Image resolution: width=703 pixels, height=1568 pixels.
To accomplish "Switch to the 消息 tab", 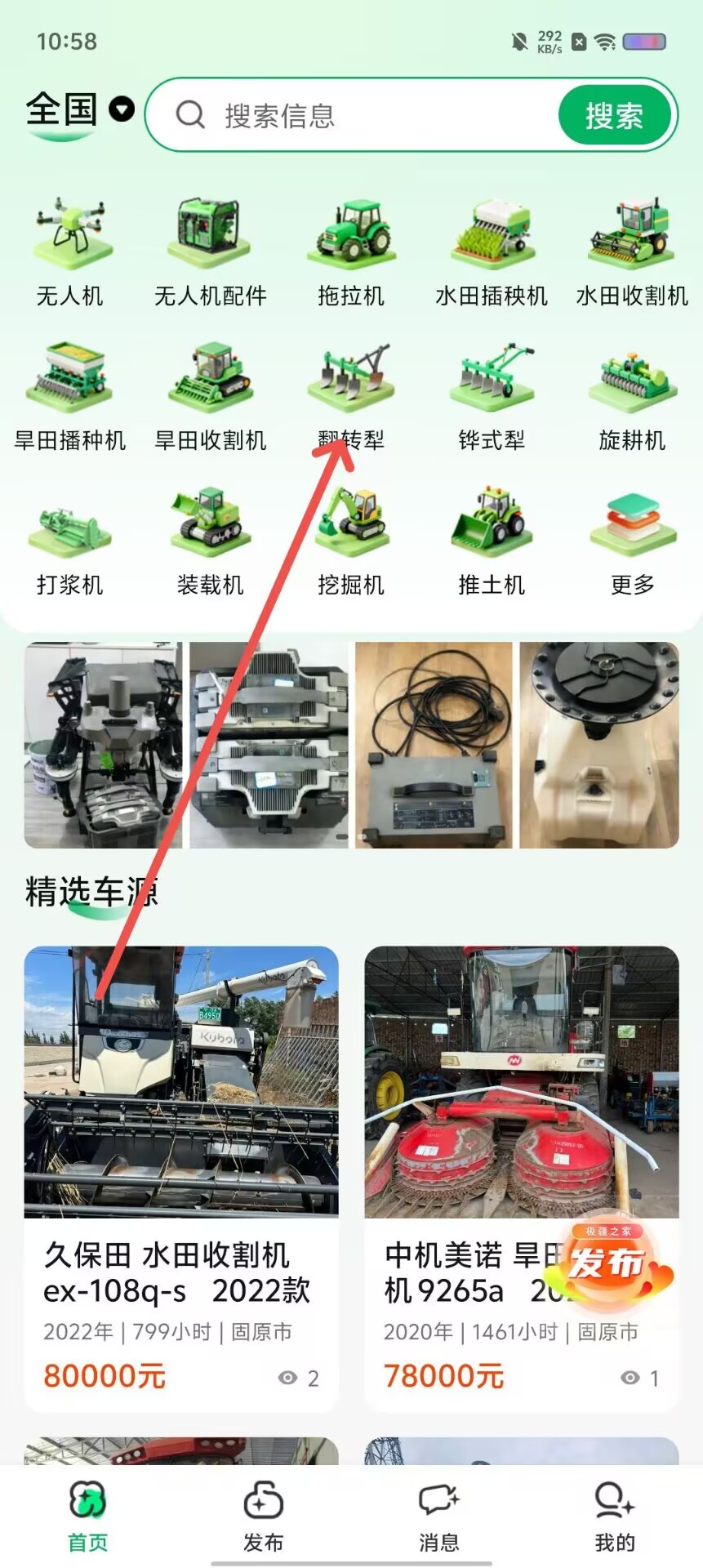I will coord(439,1518).
